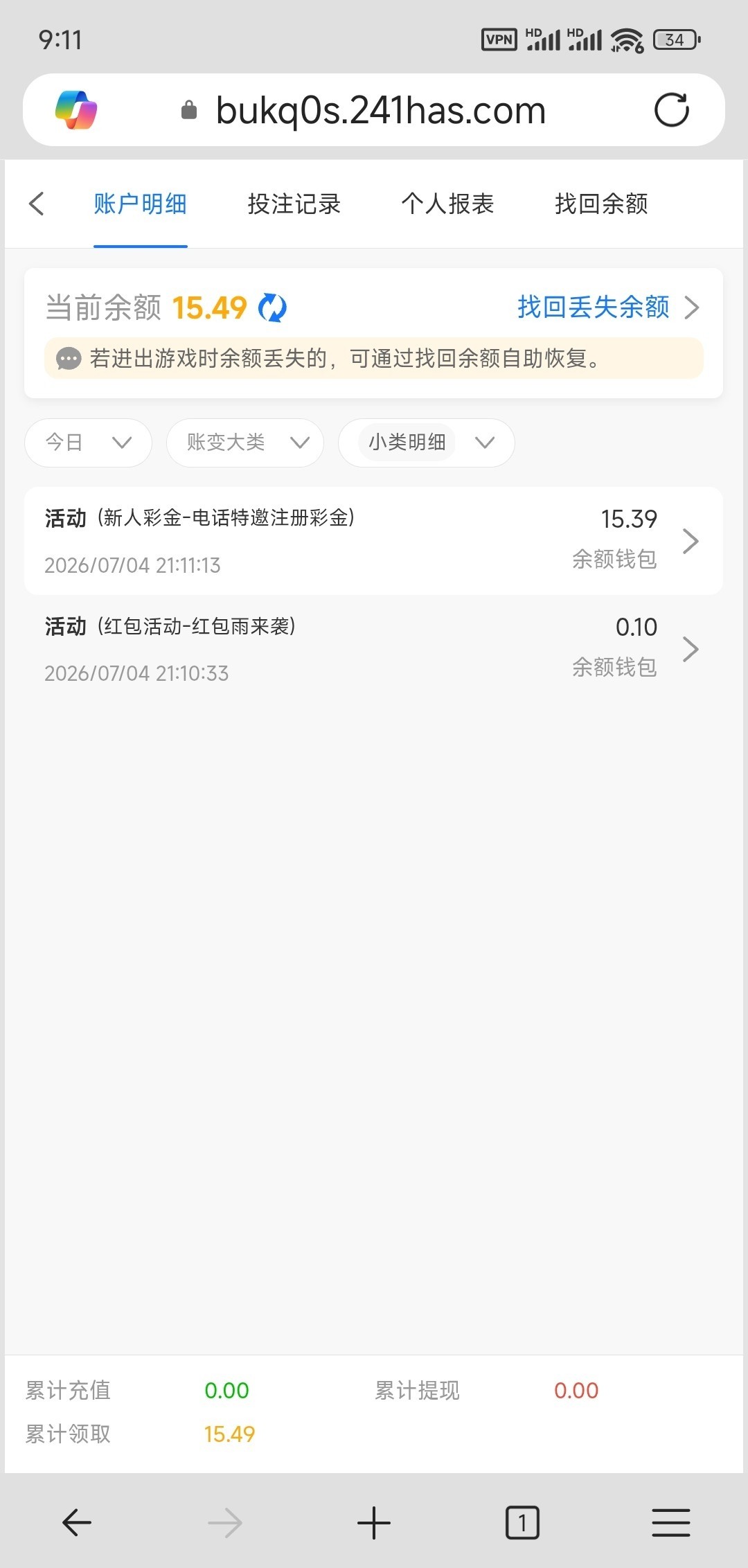Viewport: 748px width, 1568px height.
Task: Go back using the top-left arrow
Action: (37, 204)
